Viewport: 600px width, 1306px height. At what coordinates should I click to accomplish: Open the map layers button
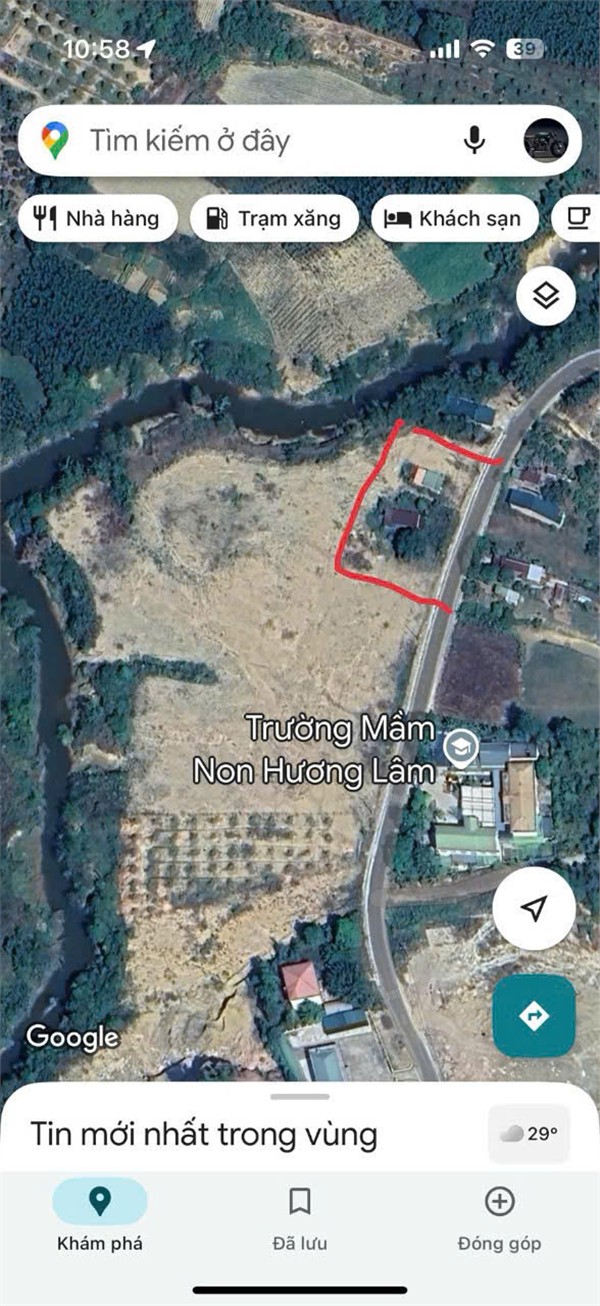[546, 295]
